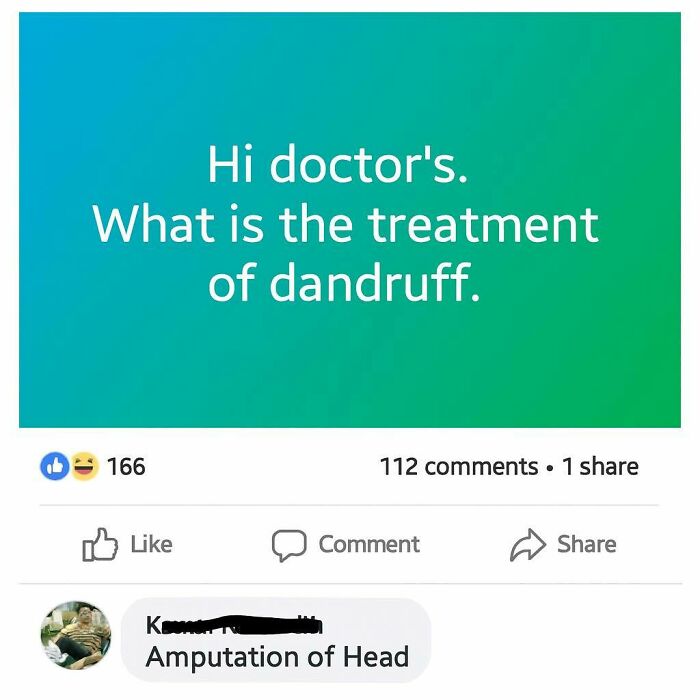This screenshot has width=700, height=700.
Task: Tap Comment under the post
Action: [347, 544]
